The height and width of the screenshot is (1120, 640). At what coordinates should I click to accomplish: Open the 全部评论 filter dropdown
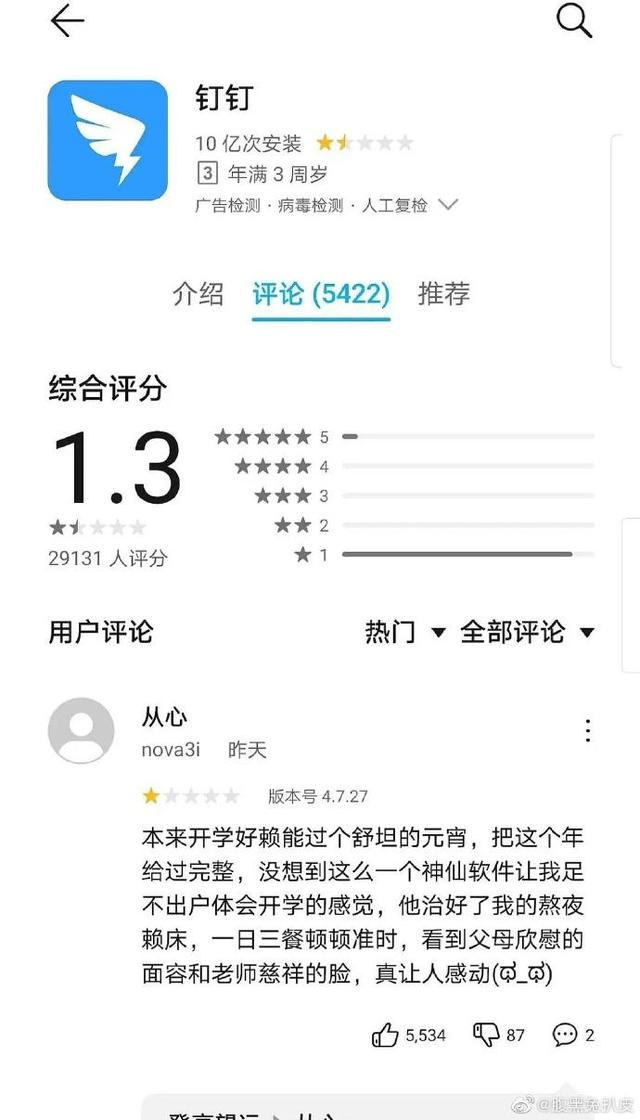(527, 632)
